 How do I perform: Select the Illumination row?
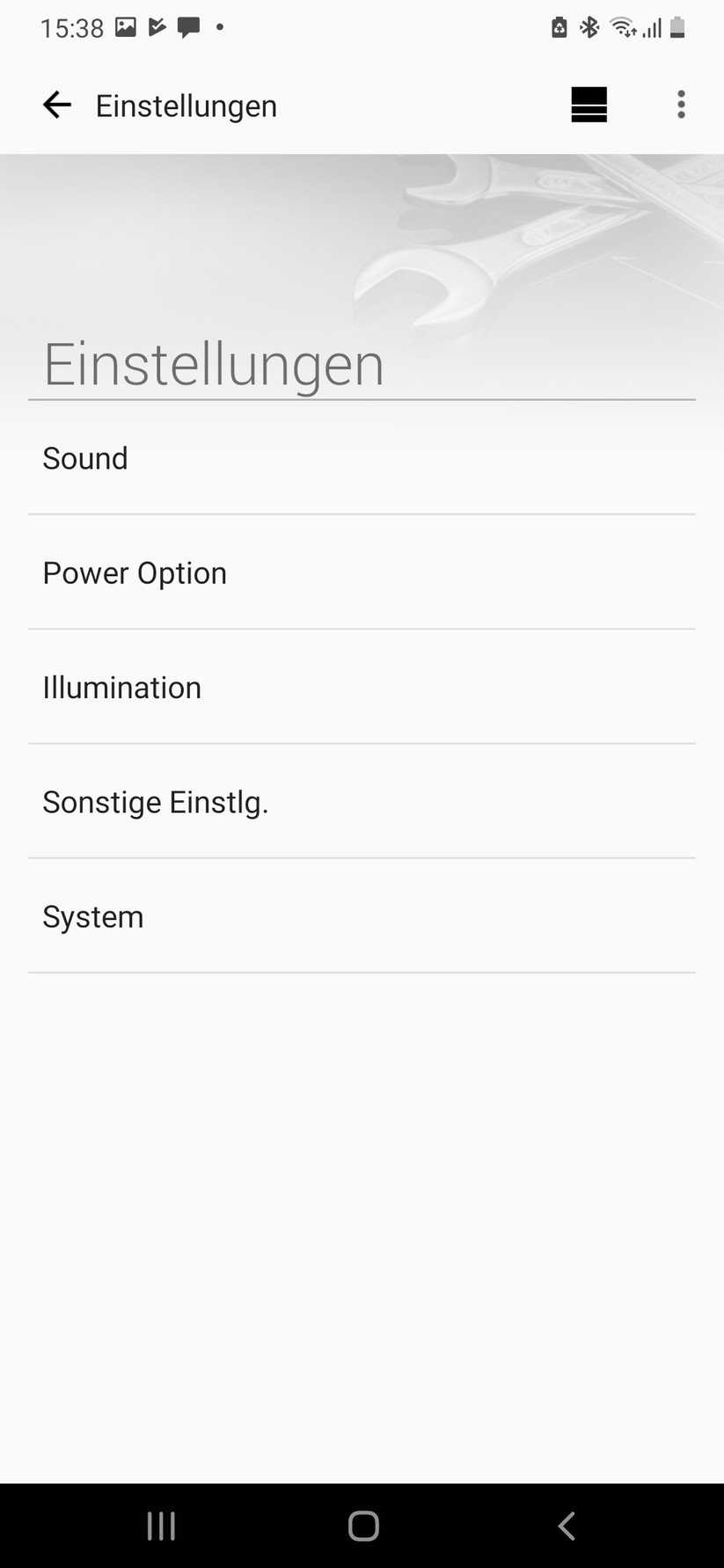tap(361, 688)
